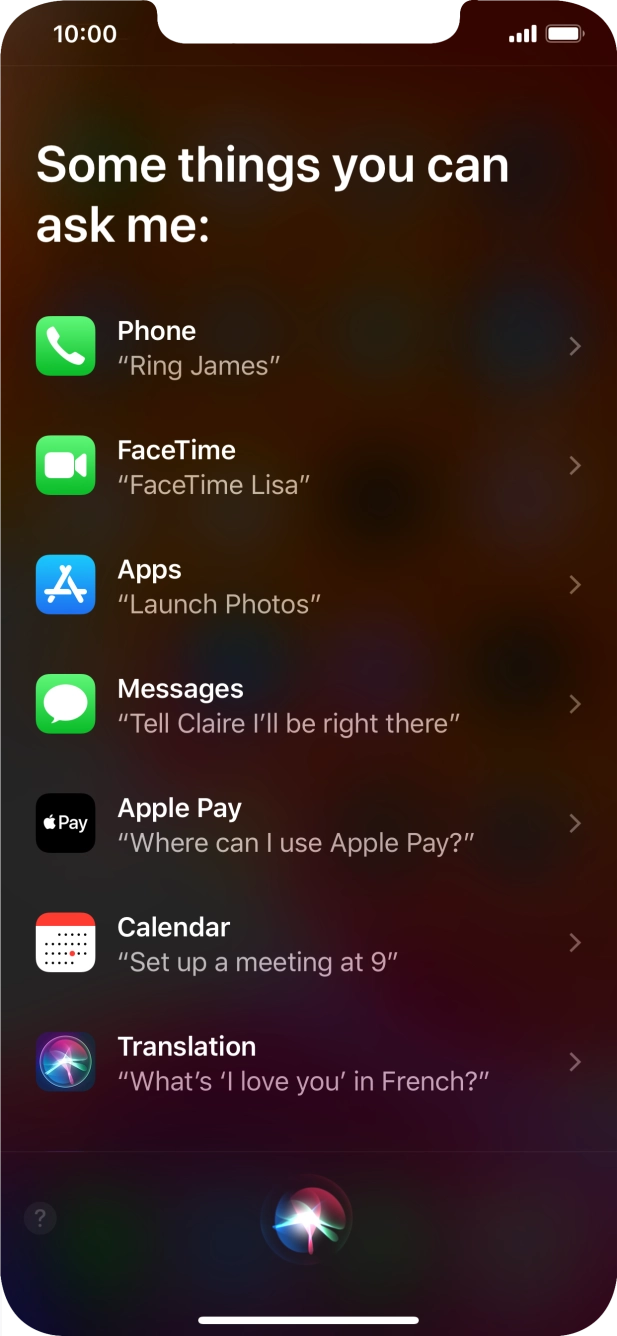
Task: Show Calendar example requests
Action: coord(308,943)
